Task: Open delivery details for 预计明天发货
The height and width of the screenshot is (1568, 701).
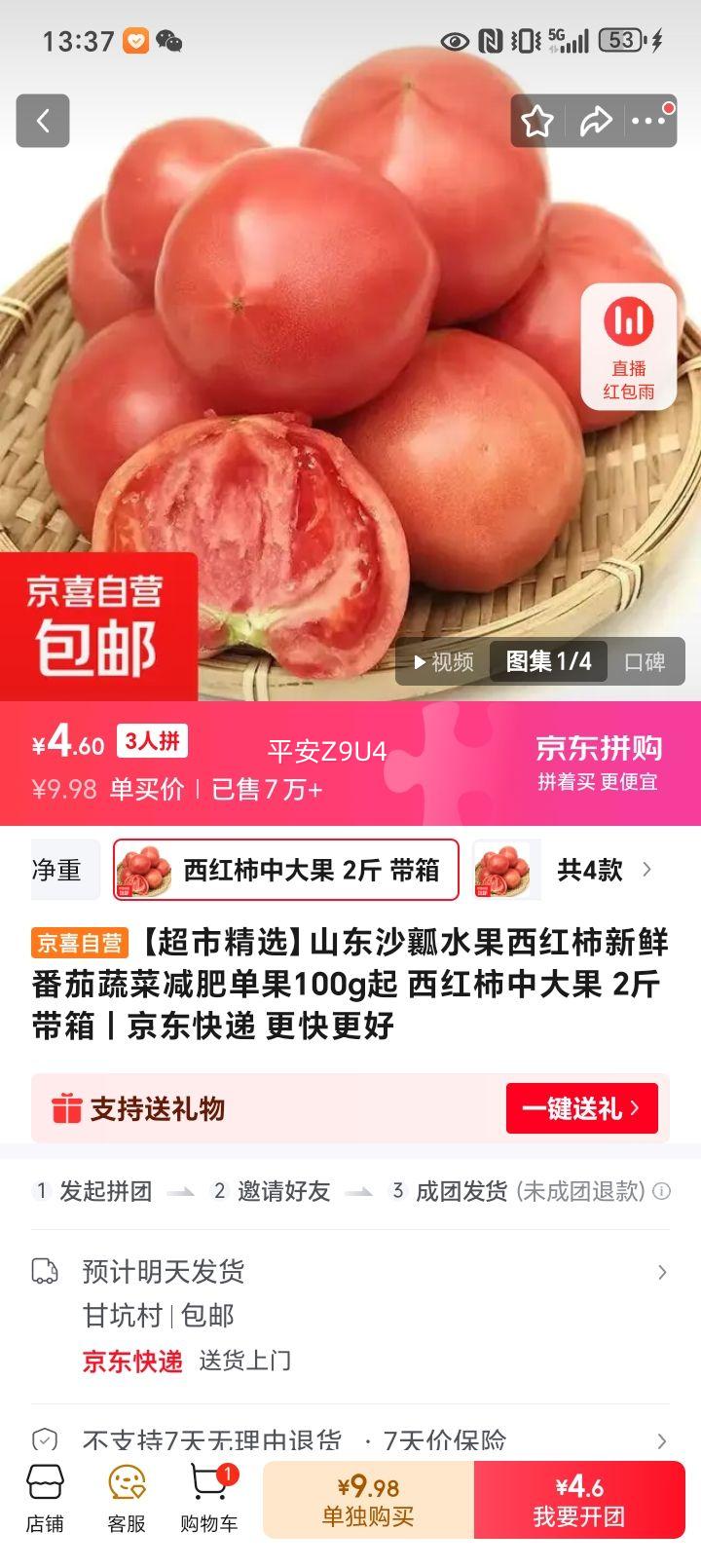Action: click(x=662, y=1272)
